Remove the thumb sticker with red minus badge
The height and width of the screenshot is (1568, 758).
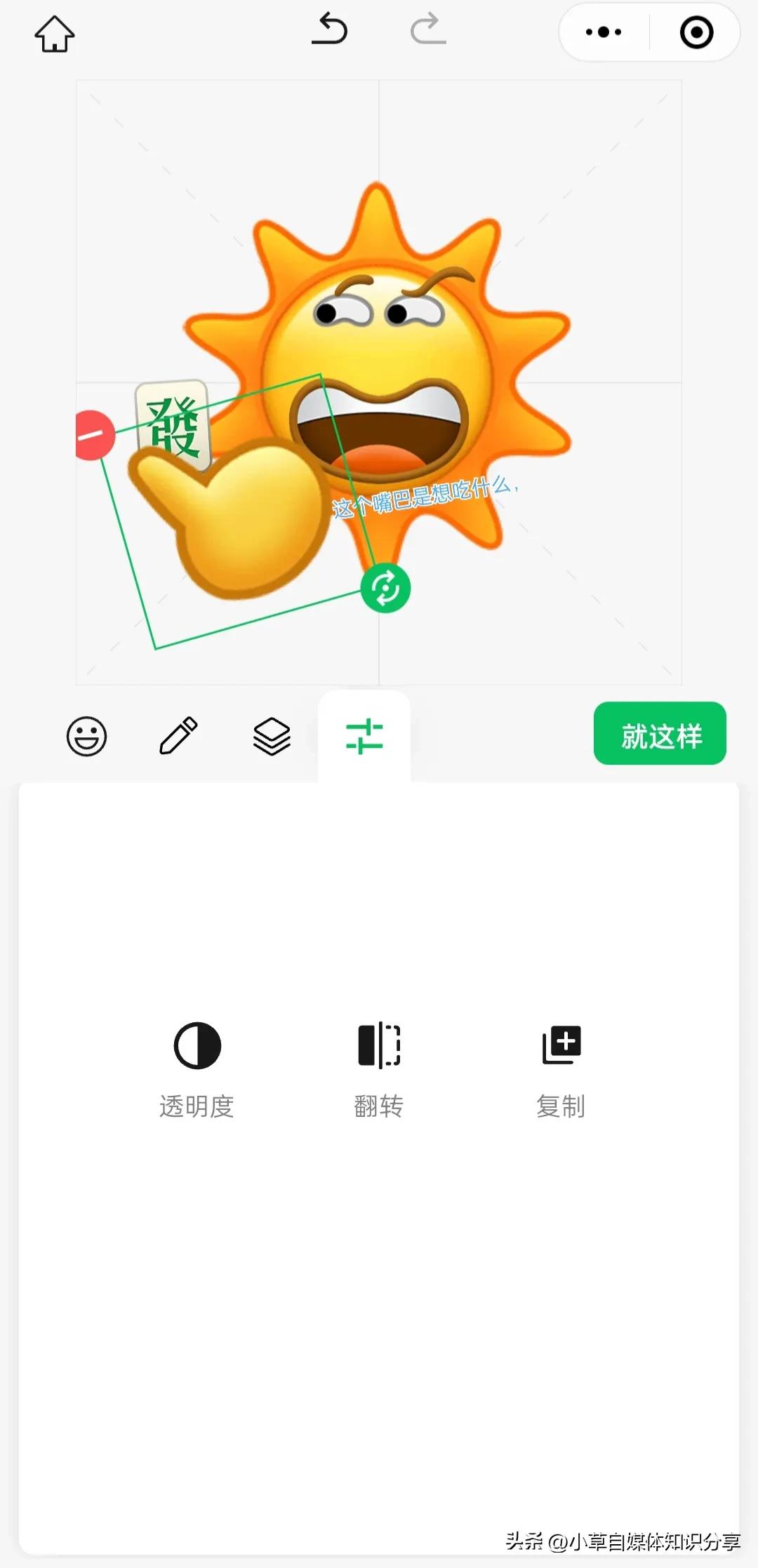coord(93,435)
